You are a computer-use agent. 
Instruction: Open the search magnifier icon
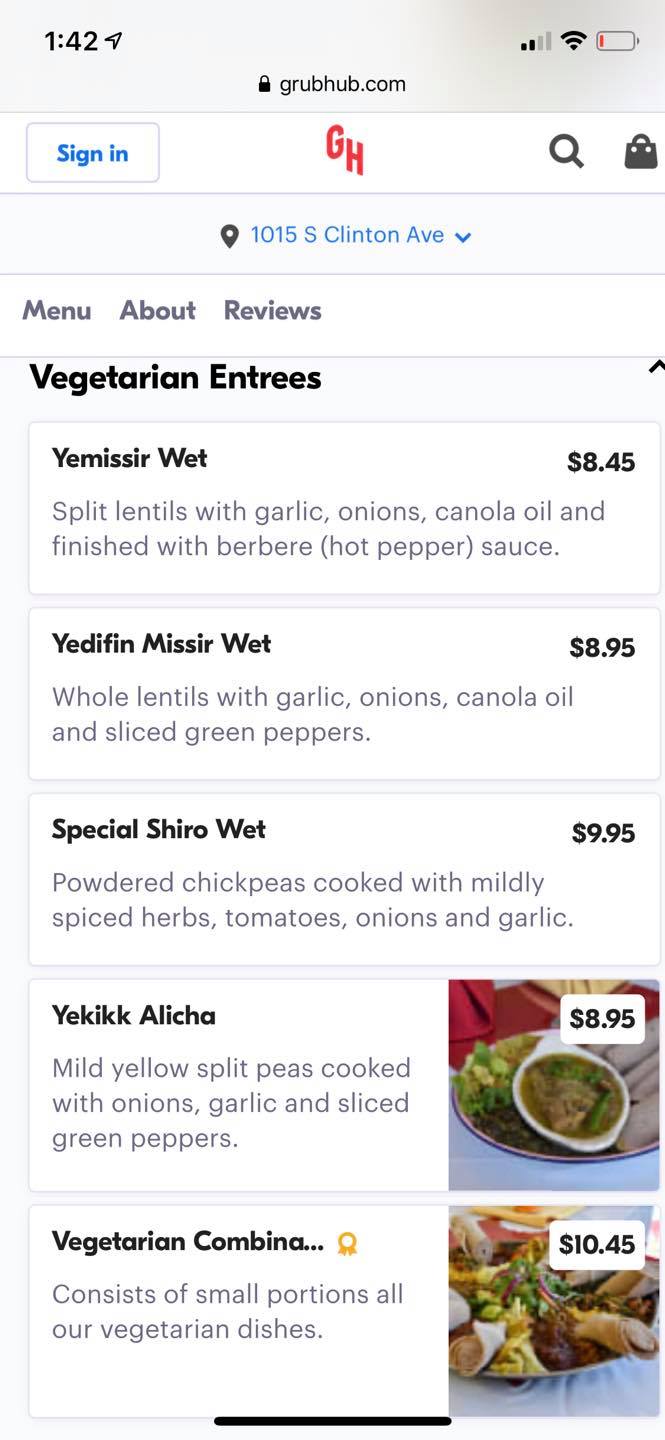click(x=566, y=152)
